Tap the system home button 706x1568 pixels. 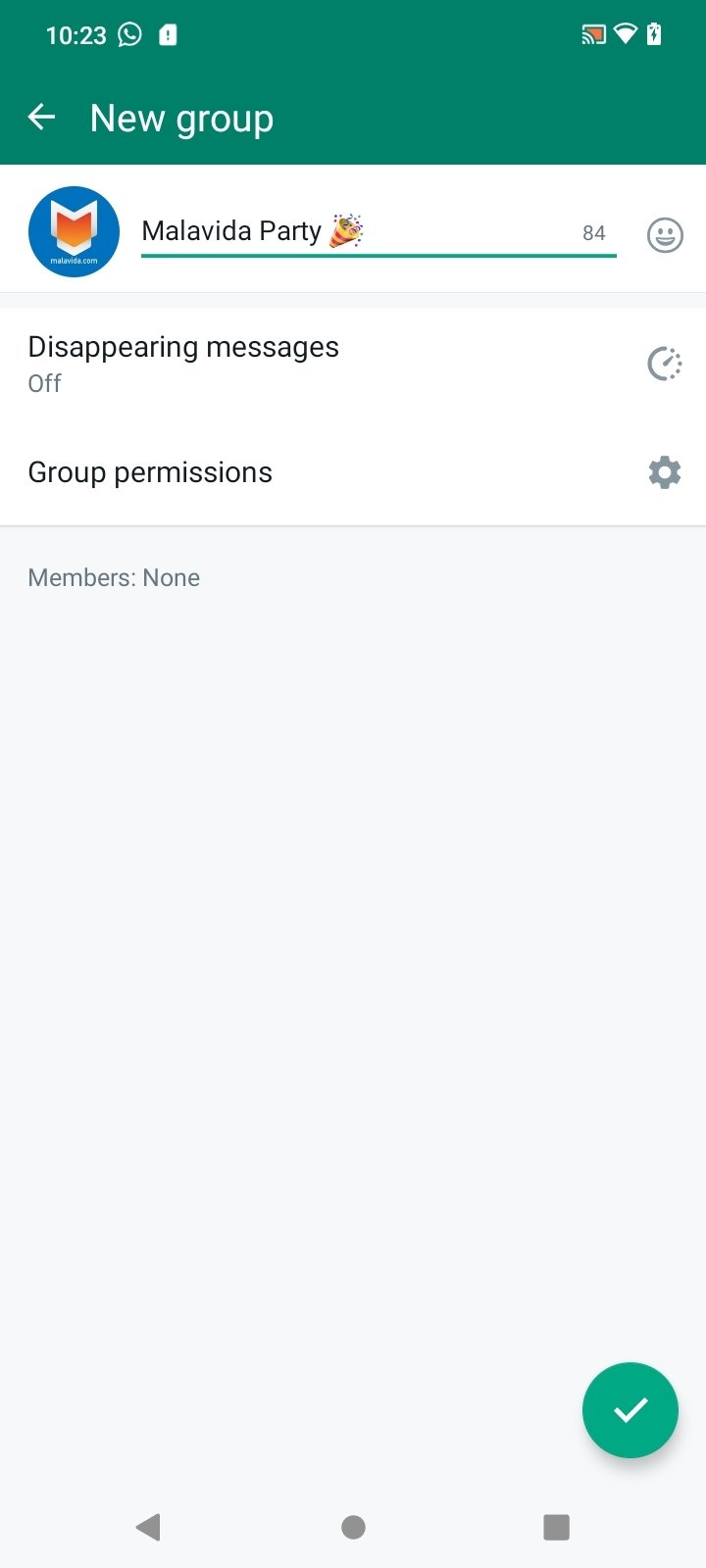click(353, 1527)
